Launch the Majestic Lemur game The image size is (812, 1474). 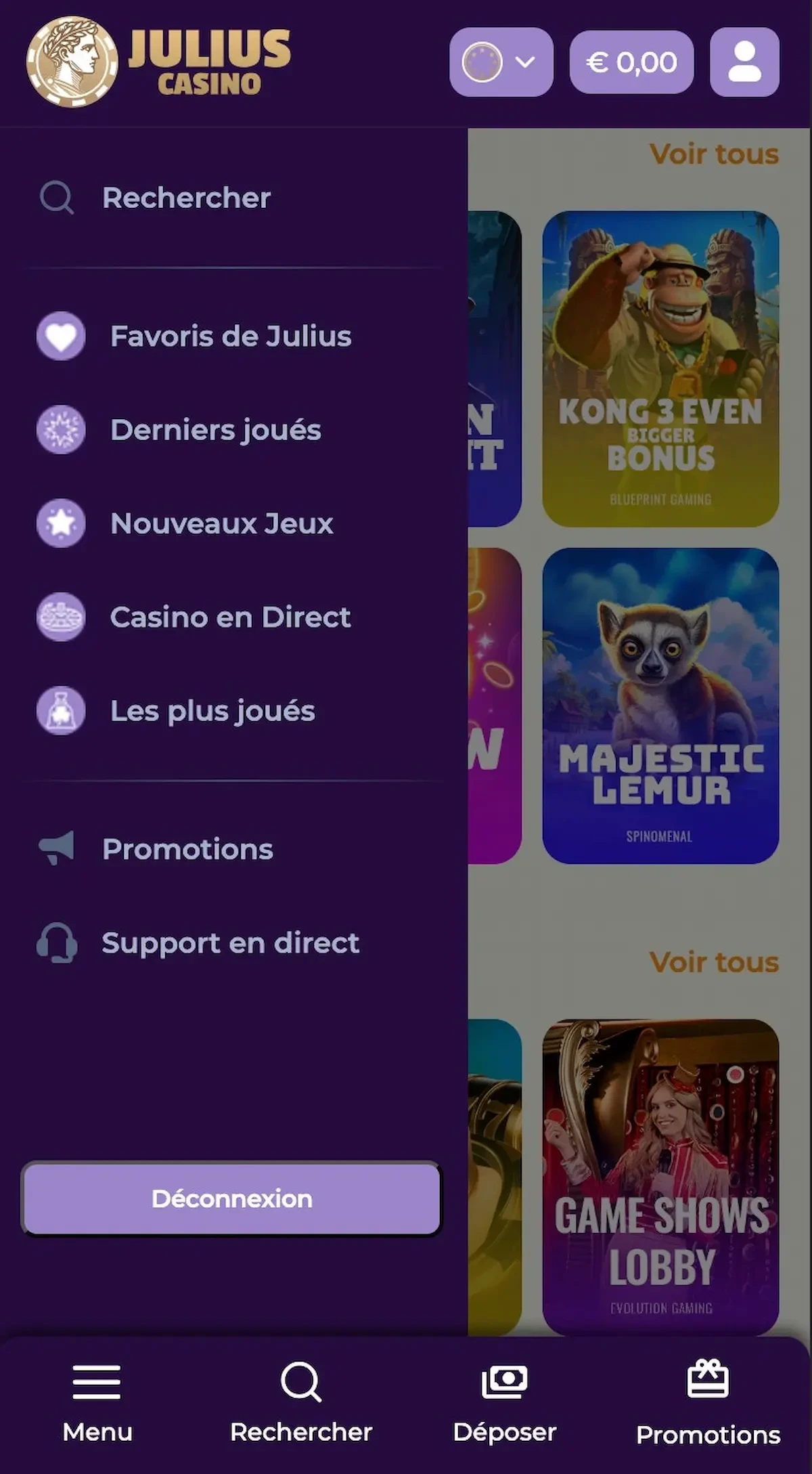(660, 706)
